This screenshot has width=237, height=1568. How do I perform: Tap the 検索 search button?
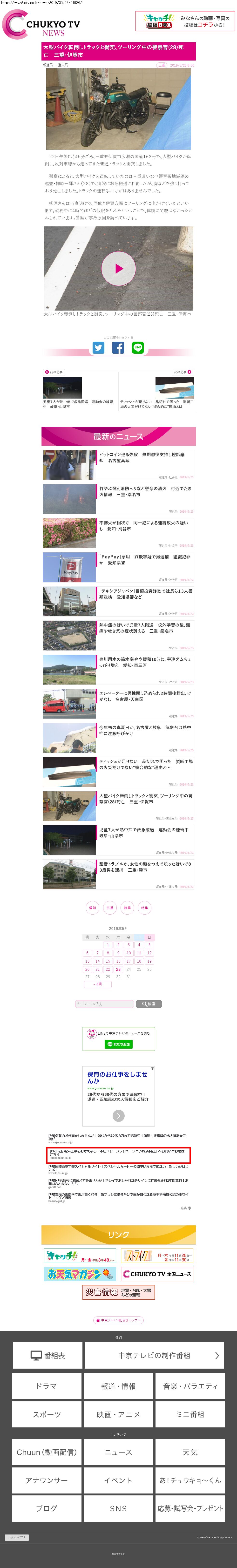(149, 1004)
